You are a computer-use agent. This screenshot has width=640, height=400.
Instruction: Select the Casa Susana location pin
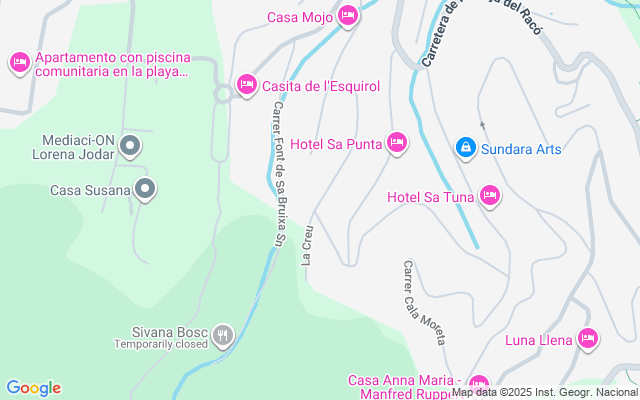coord(146,188)
